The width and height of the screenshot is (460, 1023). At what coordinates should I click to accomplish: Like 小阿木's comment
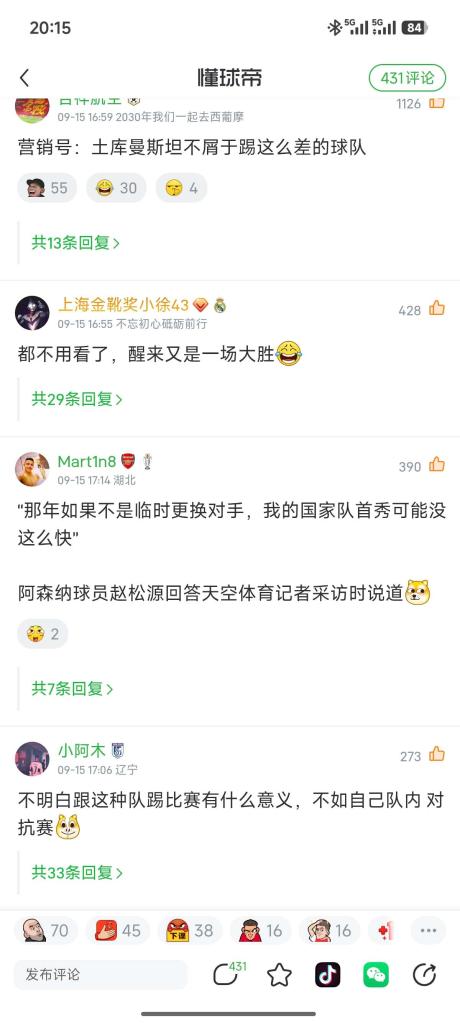tap(437, 755)
